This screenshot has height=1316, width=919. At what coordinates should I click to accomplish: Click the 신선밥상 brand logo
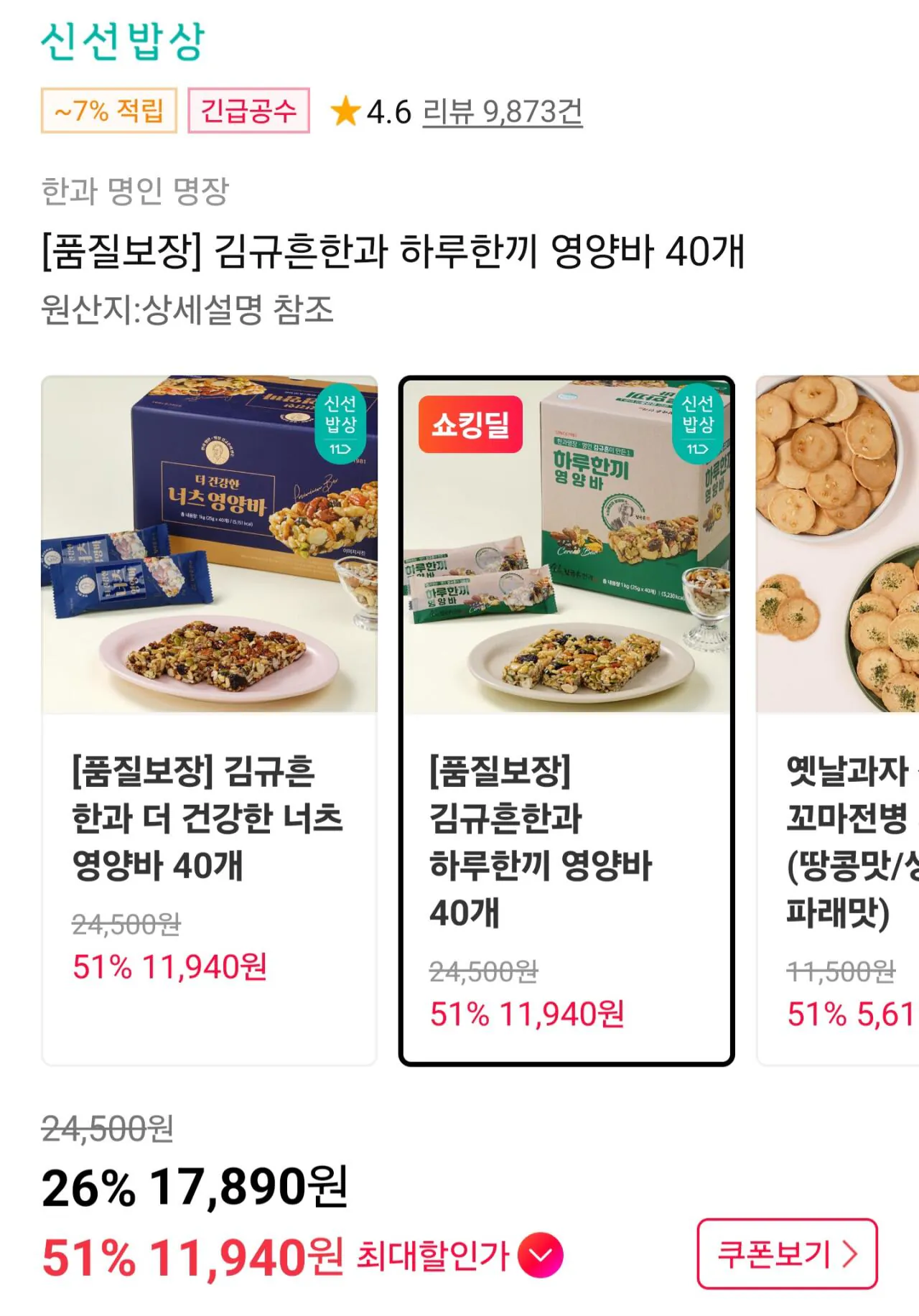122,41
